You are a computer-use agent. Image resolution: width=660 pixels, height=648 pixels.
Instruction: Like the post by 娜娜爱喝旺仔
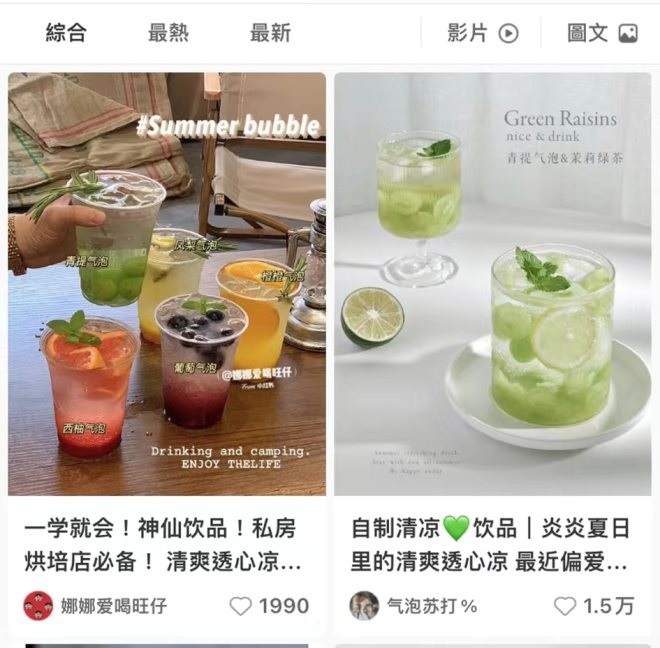click(241, 606)
